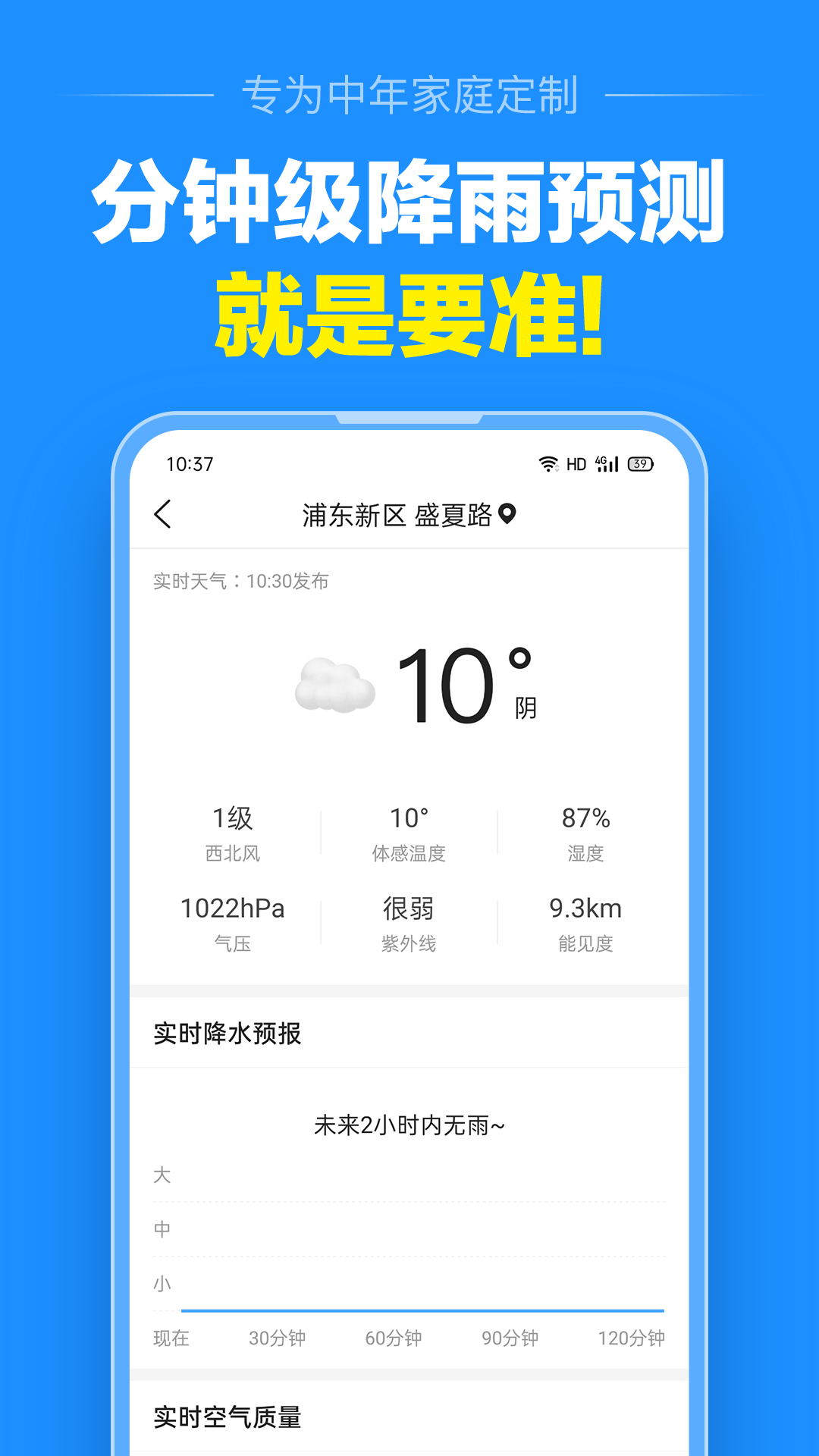Tap the HD icon in the status bar
Screen dimensions: 819x1456
(576, 462)
